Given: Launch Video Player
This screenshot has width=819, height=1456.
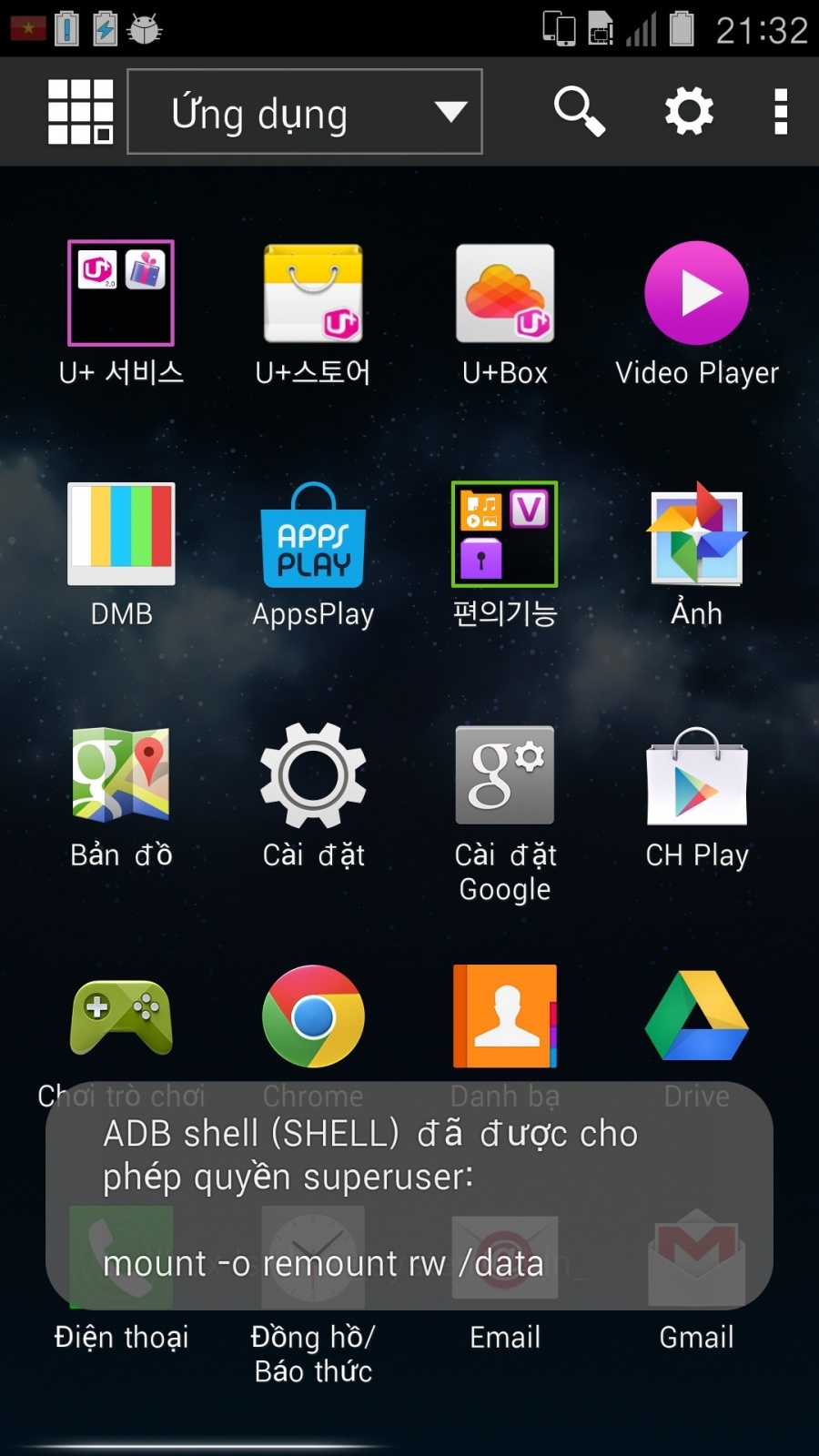Looking at the screenshot, I should click(x=696, y=293).
